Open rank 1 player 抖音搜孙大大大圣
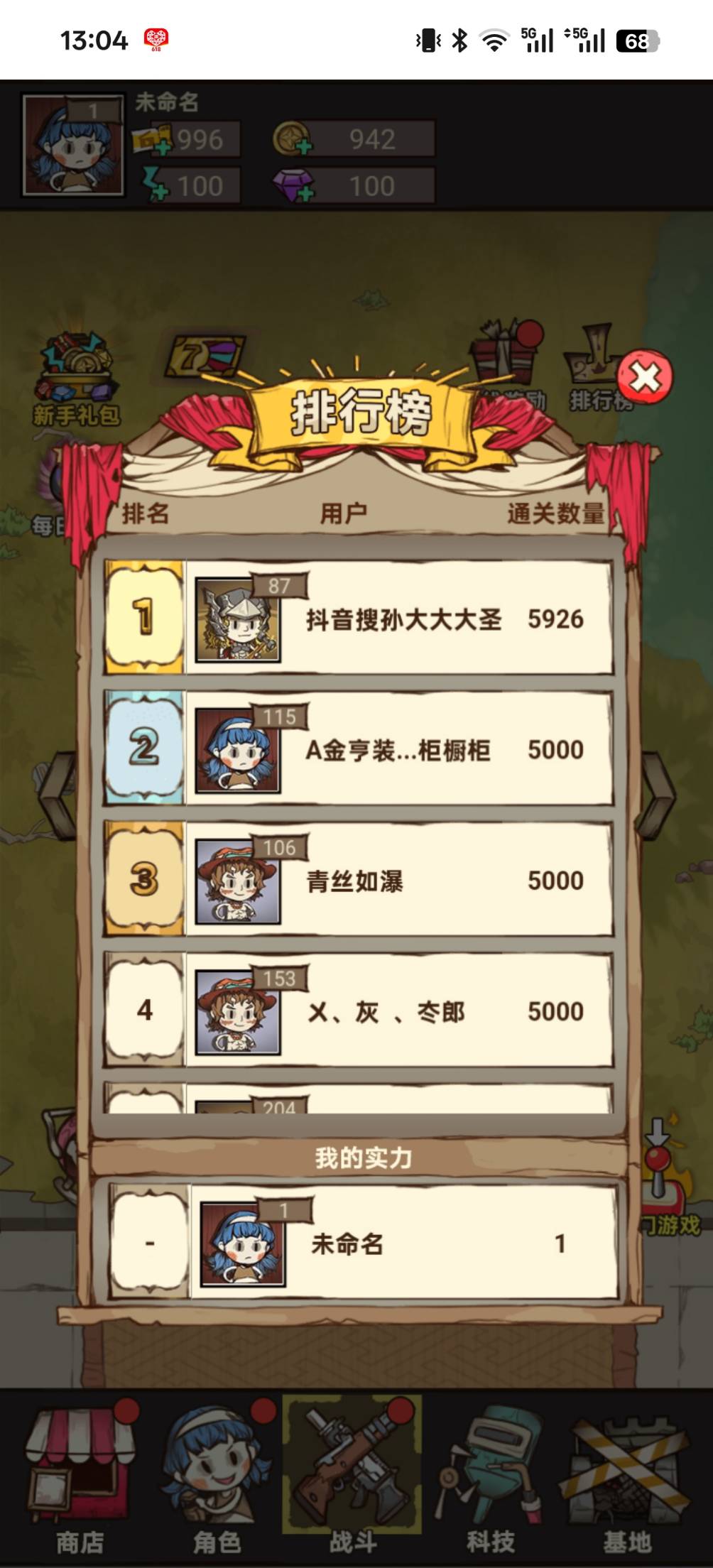713x1568 pixels. point(358,617)
